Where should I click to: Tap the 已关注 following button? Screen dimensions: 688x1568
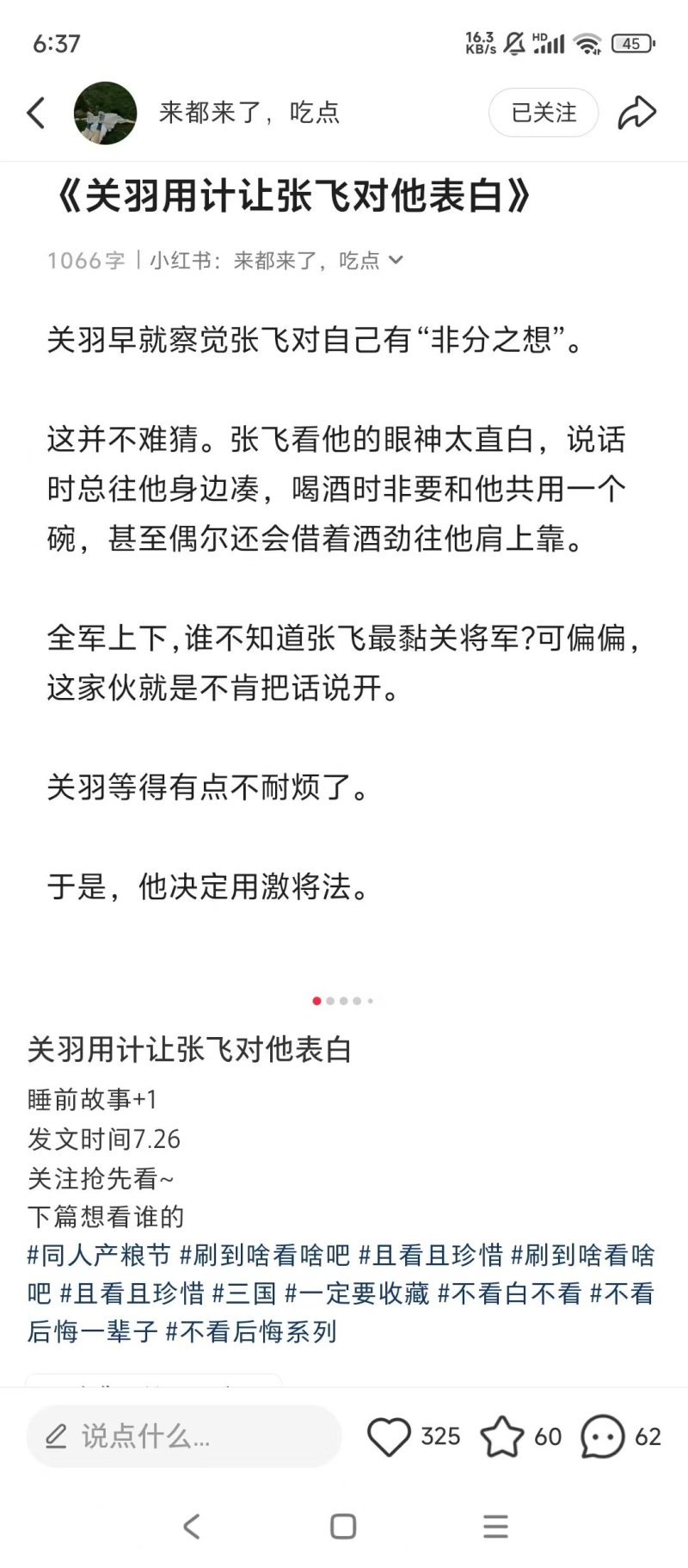544,113
